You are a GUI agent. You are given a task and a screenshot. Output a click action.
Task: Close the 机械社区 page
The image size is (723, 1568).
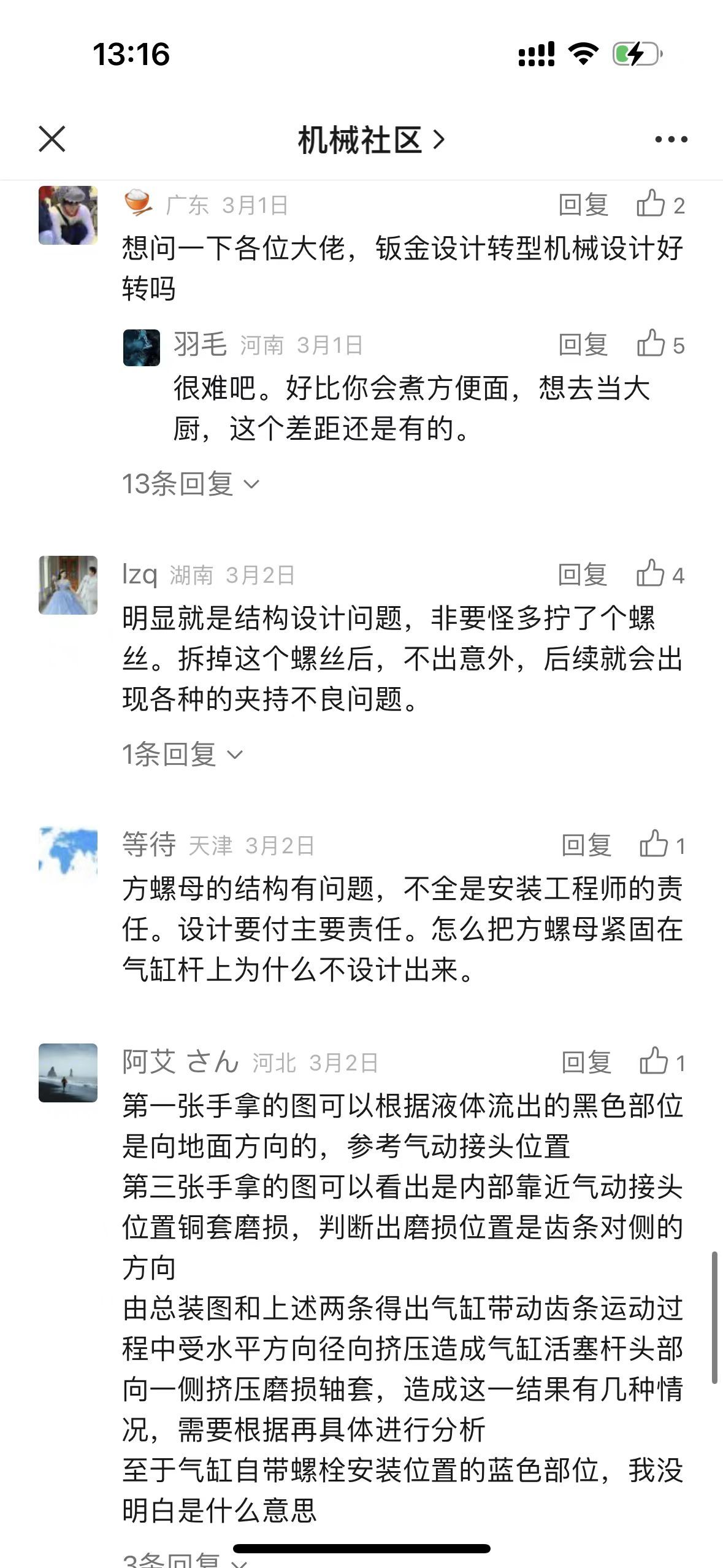point(52,139)
